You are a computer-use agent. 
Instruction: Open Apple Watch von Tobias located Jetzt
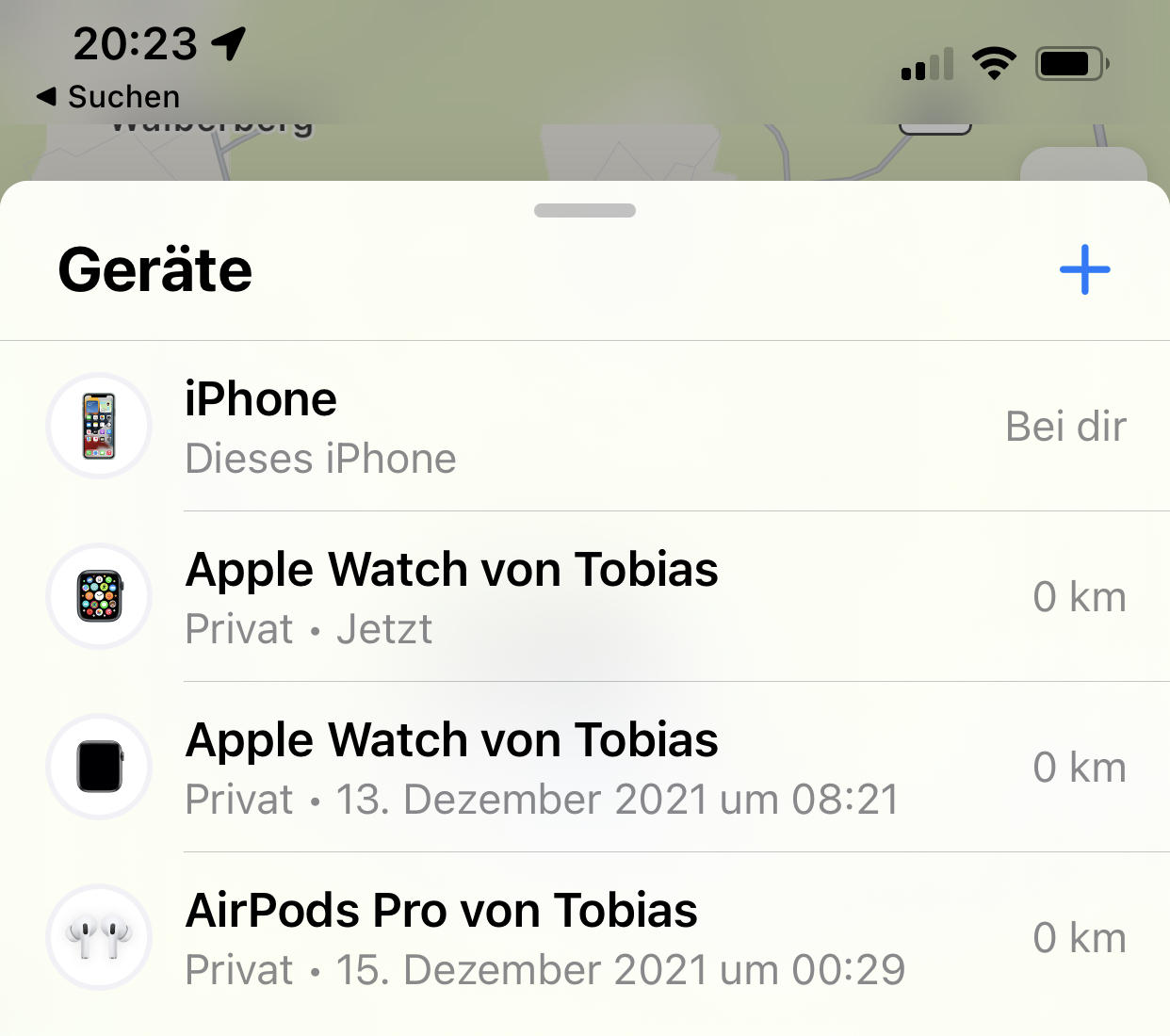point(584,597)
